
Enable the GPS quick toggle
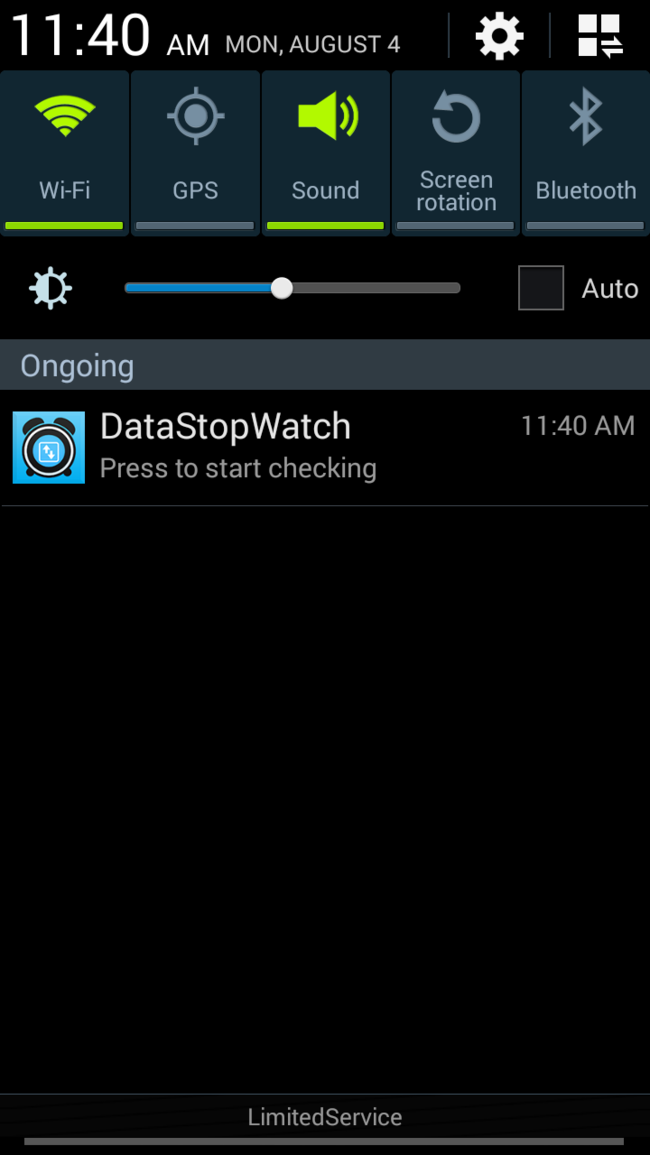tap(195, 153)
